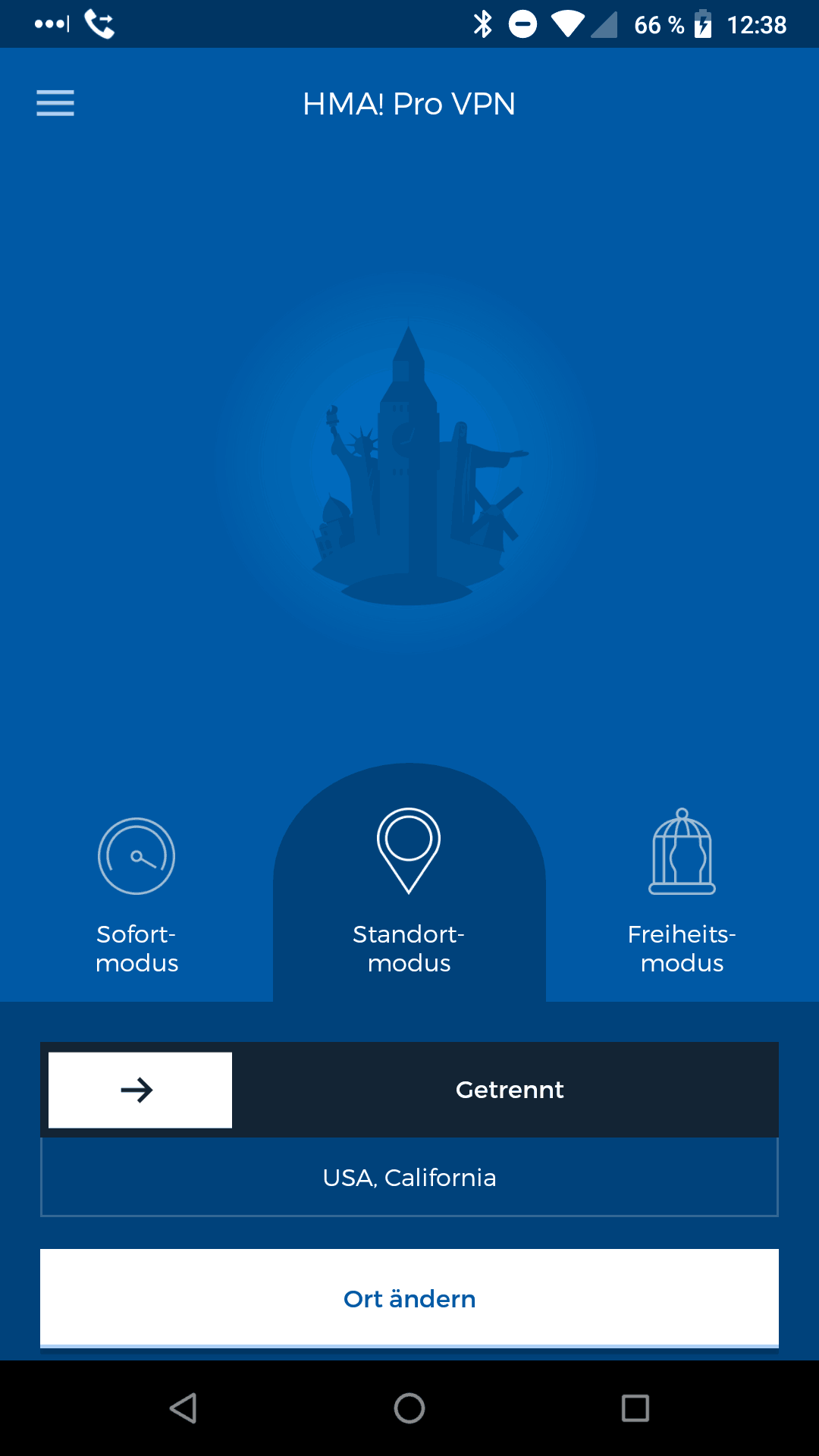Tap the arrow connect toggle
Viewport: 819px width, 1456px height.
click(140, 1090)
